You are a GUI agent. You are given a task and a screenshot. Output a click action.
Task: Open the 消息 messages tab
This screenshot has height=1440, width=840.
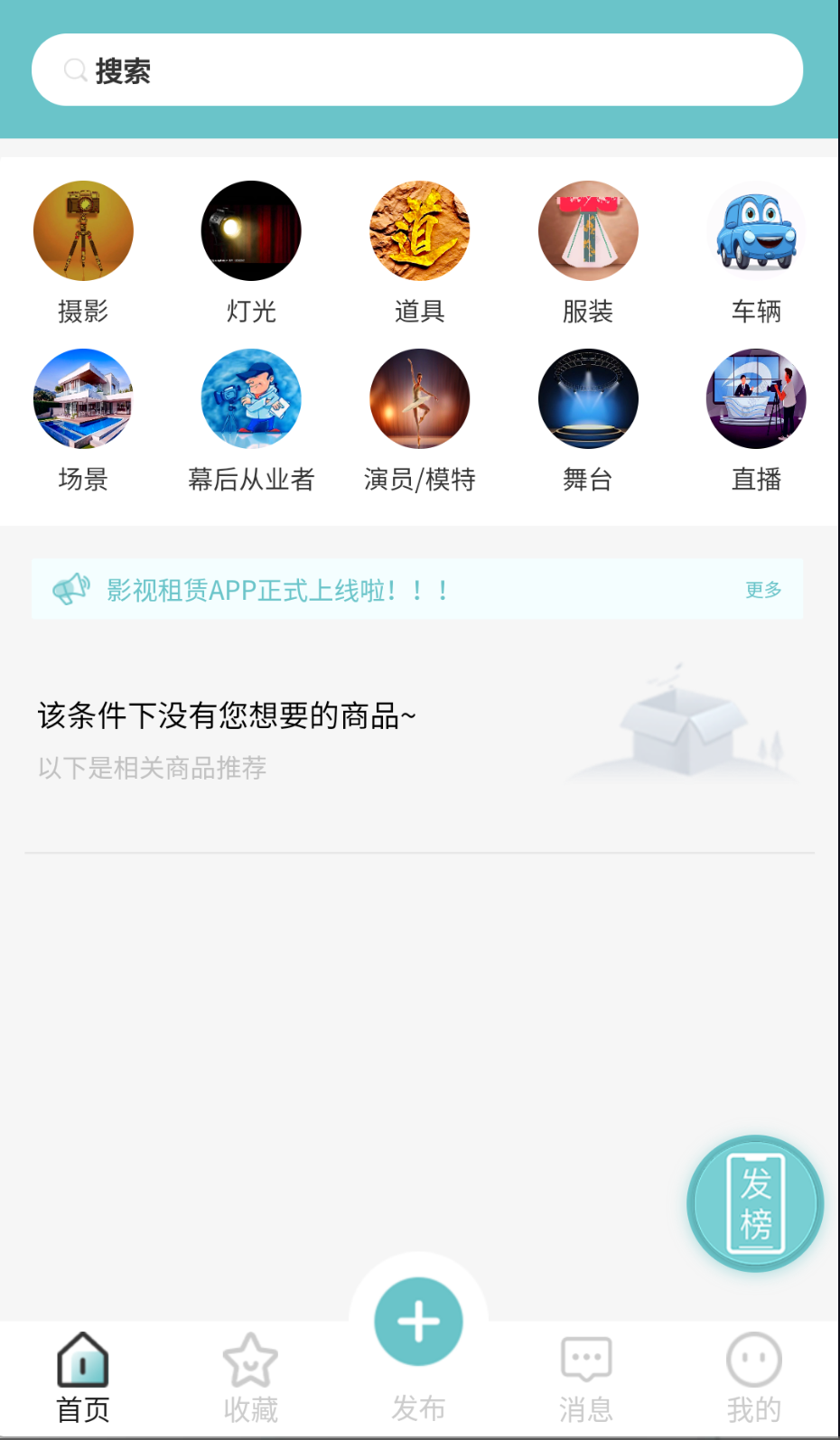pos(585,1373)
